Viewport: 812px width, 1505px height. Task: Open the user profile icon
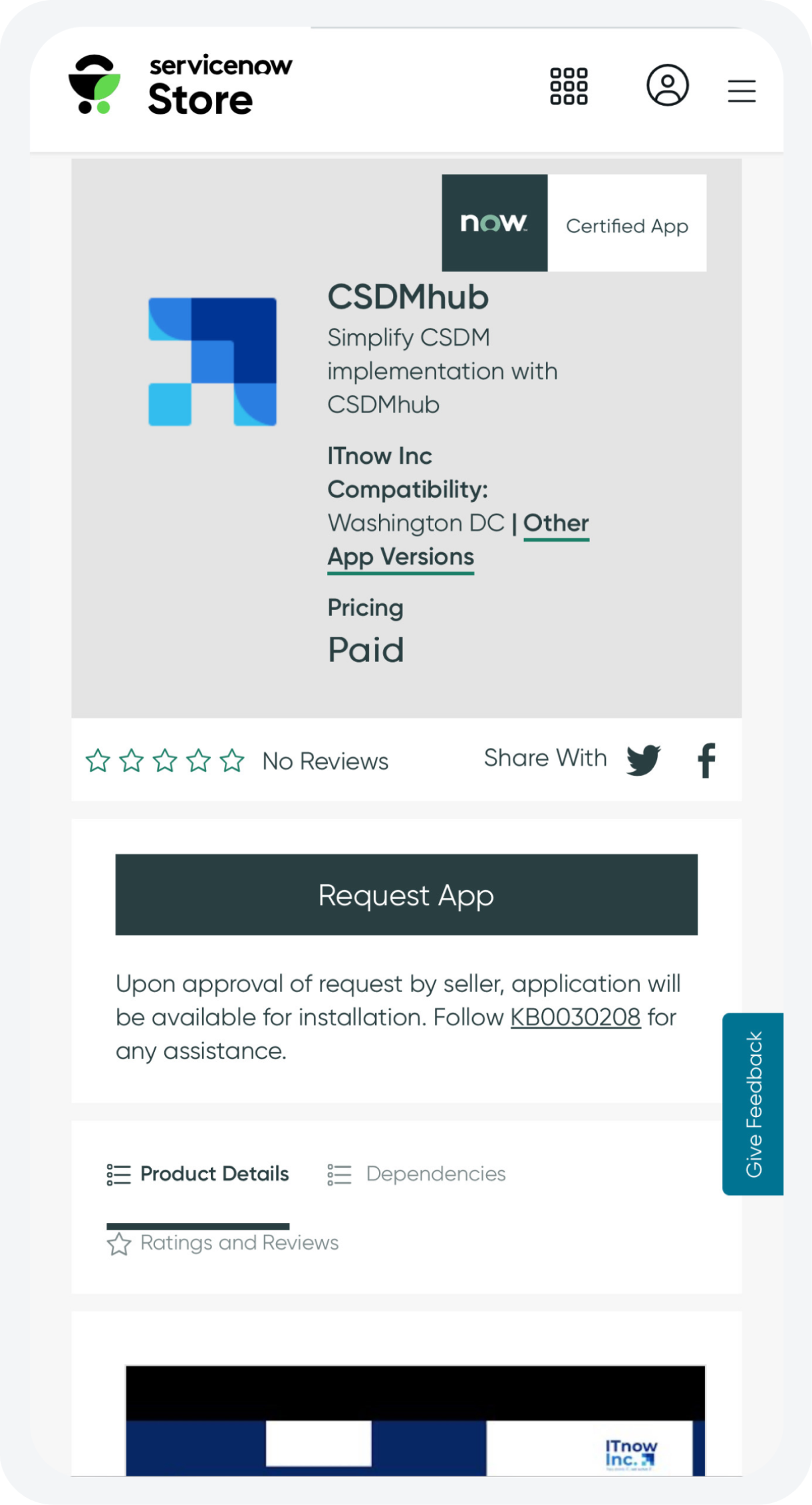(x=667, y=85)
